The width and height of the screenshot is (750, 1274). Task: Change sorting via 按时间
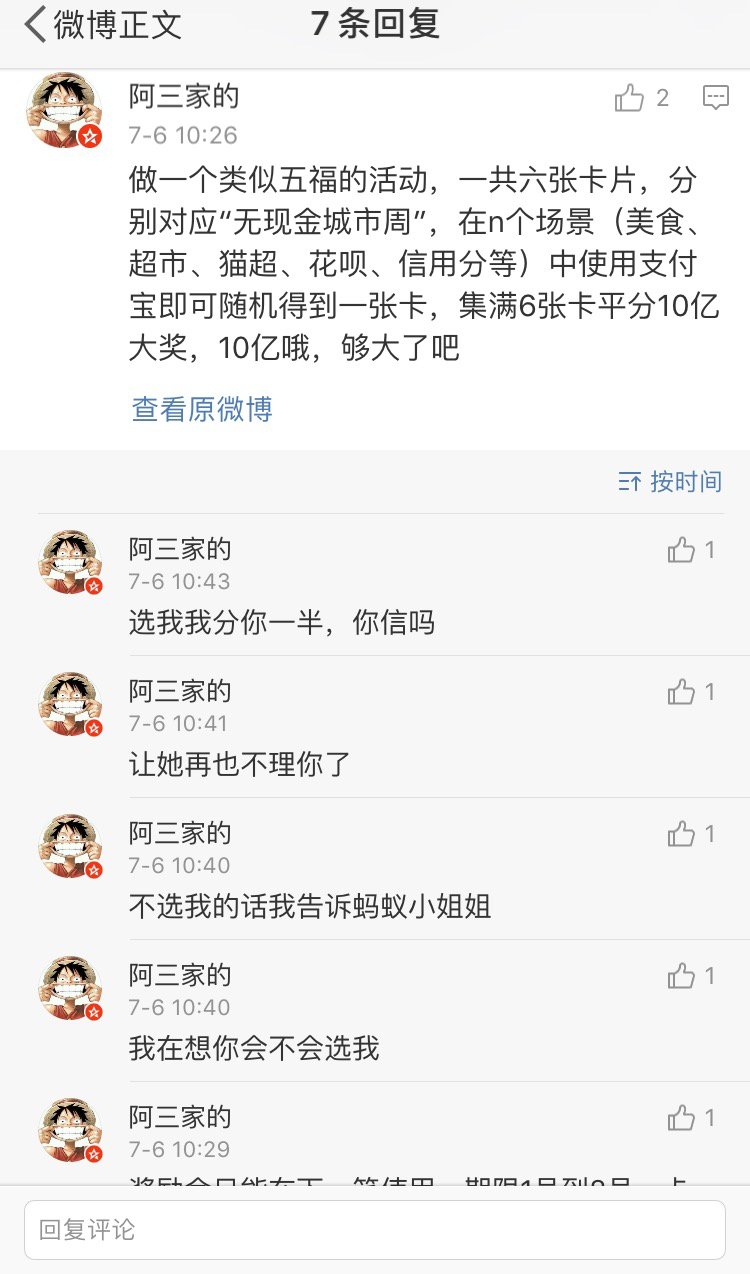670,482
